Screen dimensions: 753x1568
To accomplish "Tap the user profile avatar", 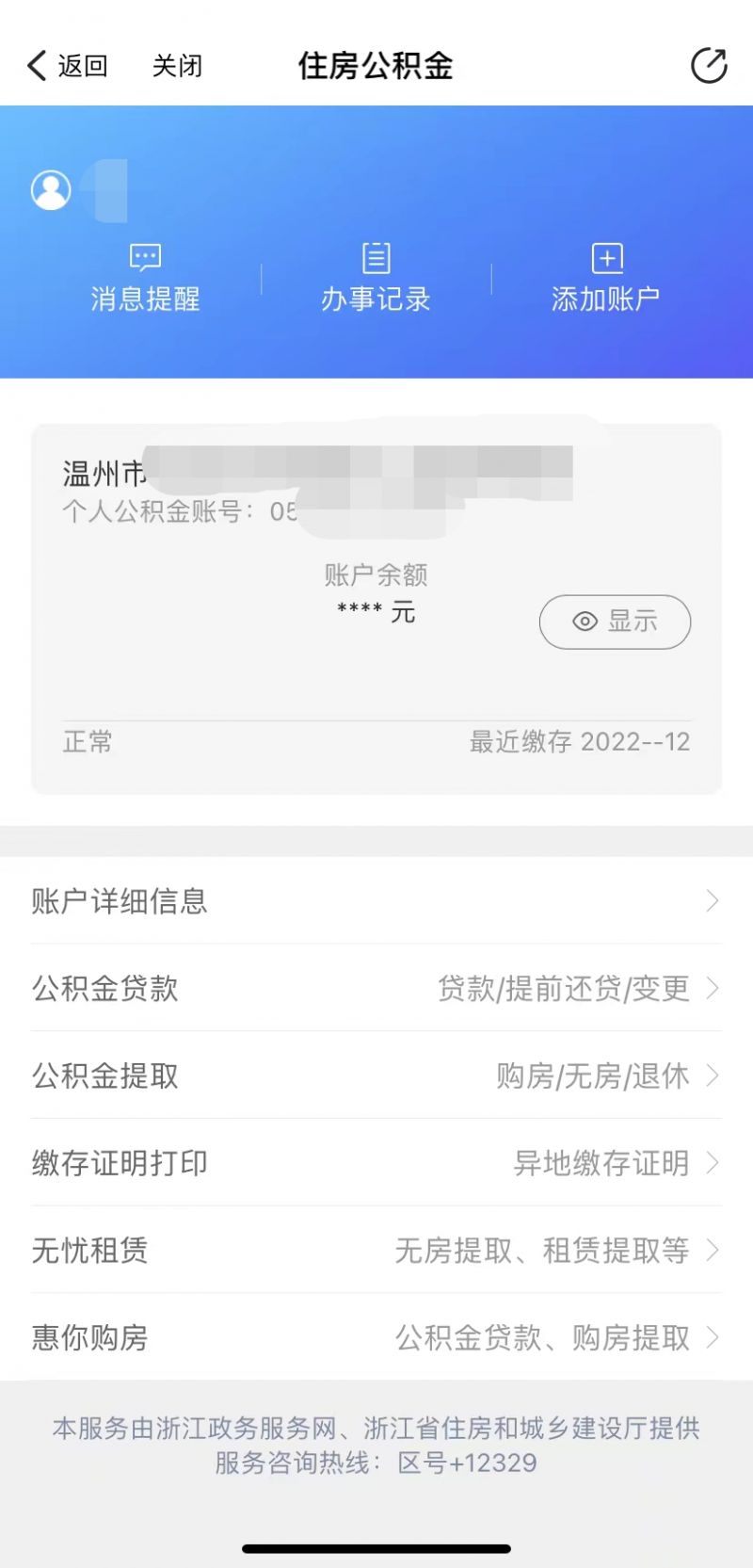I will [x=51, y=190].
